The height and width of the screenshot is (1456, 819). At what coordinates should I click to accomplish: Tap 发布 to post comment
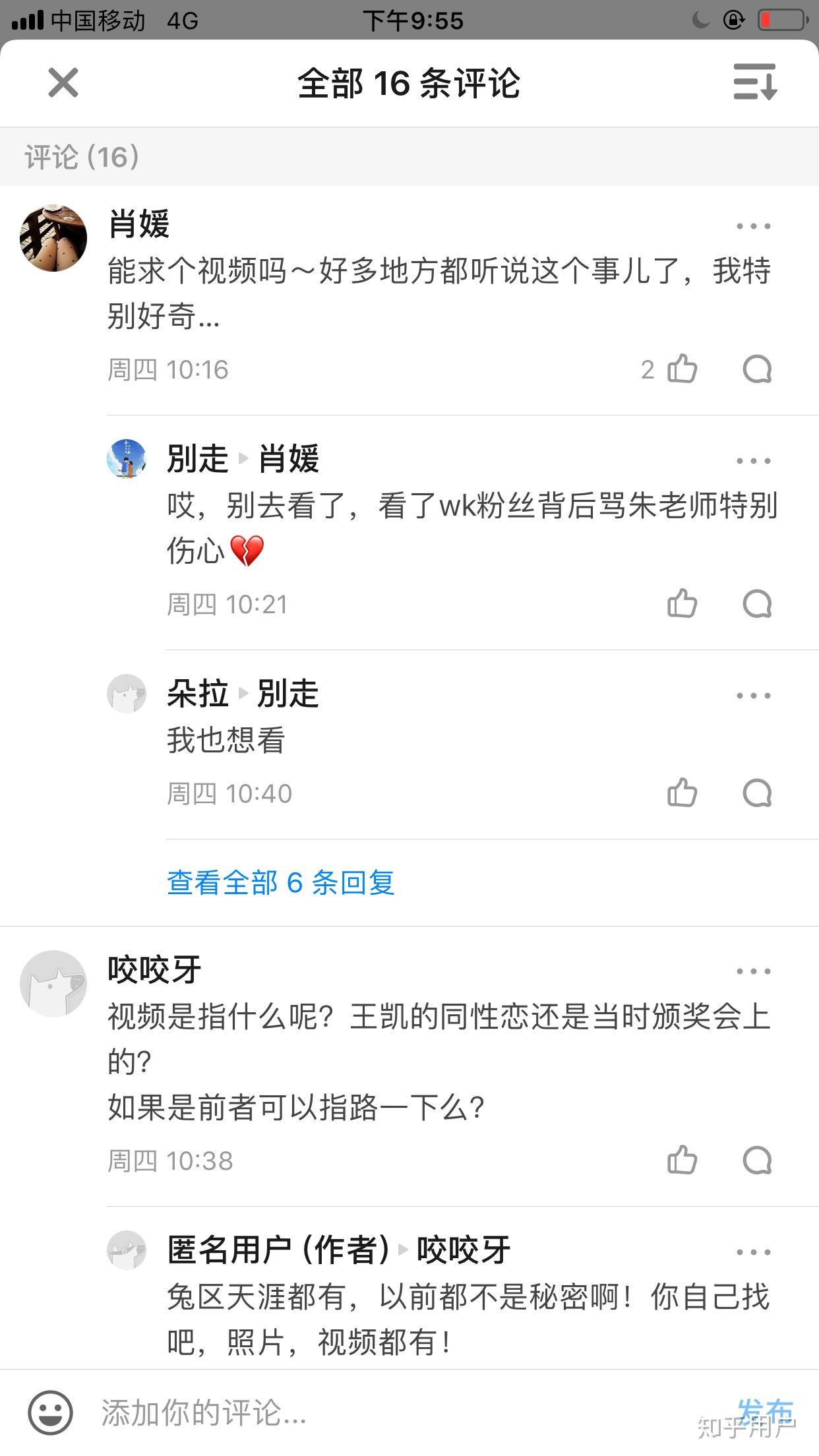pyautogui.click(x=765, y=1411)
